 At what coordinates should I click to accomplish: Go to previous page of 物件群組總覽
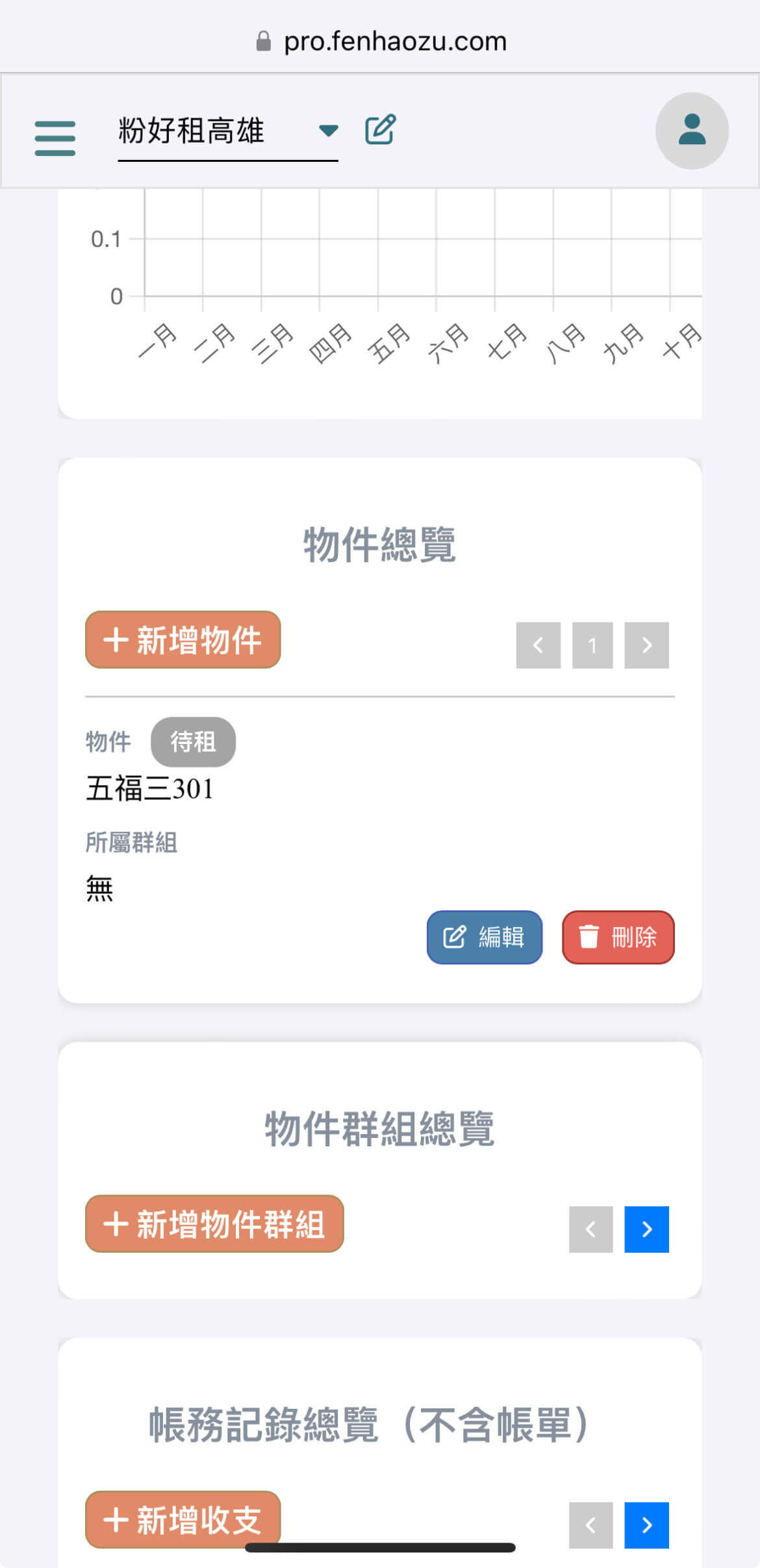(x=591, y=1229)
